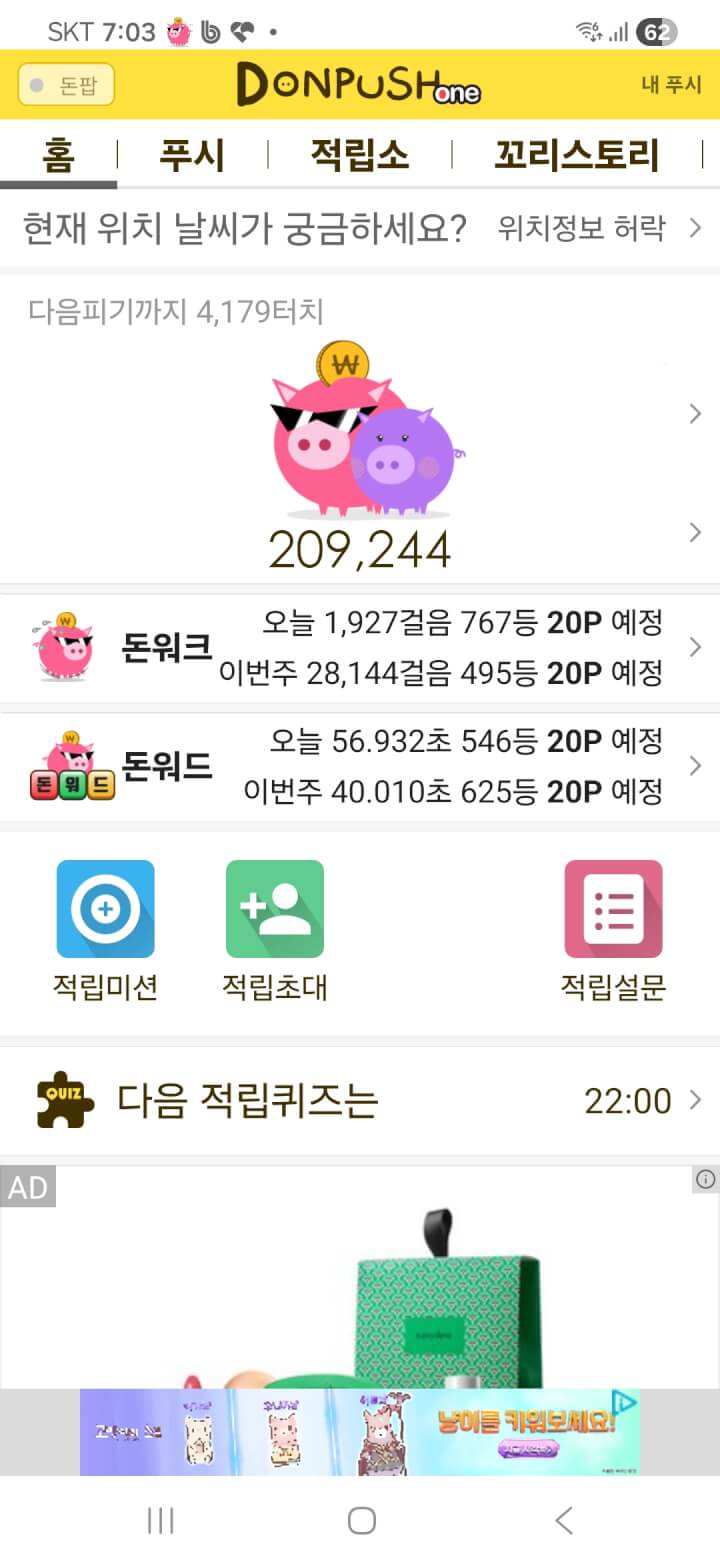
Task: Allow location via 위치정보 허락
Action: pyautogui.click(x=600, y=229)
